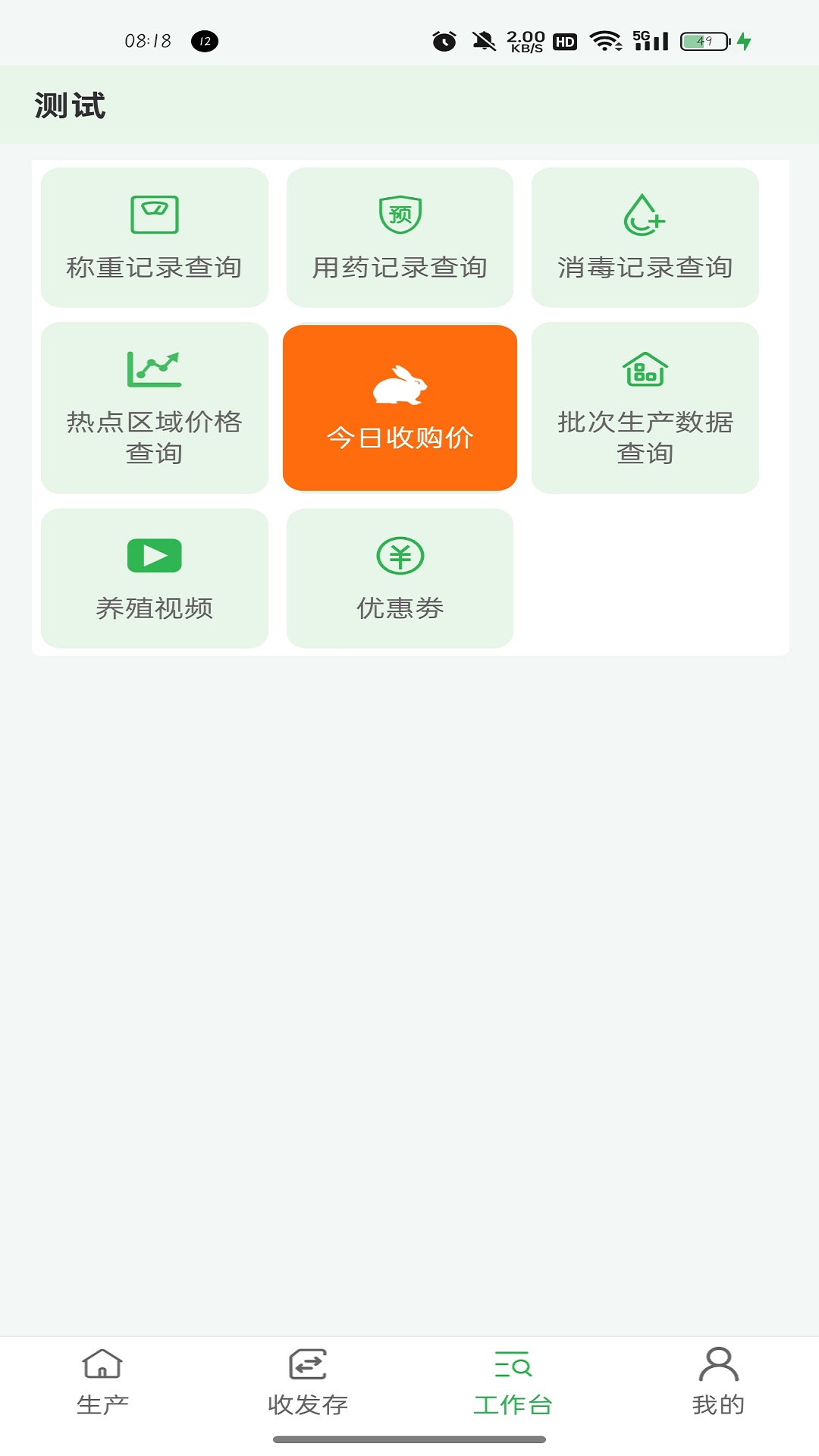Open 优惠券 tile
819x1456 pixels.
coord(400,578)
